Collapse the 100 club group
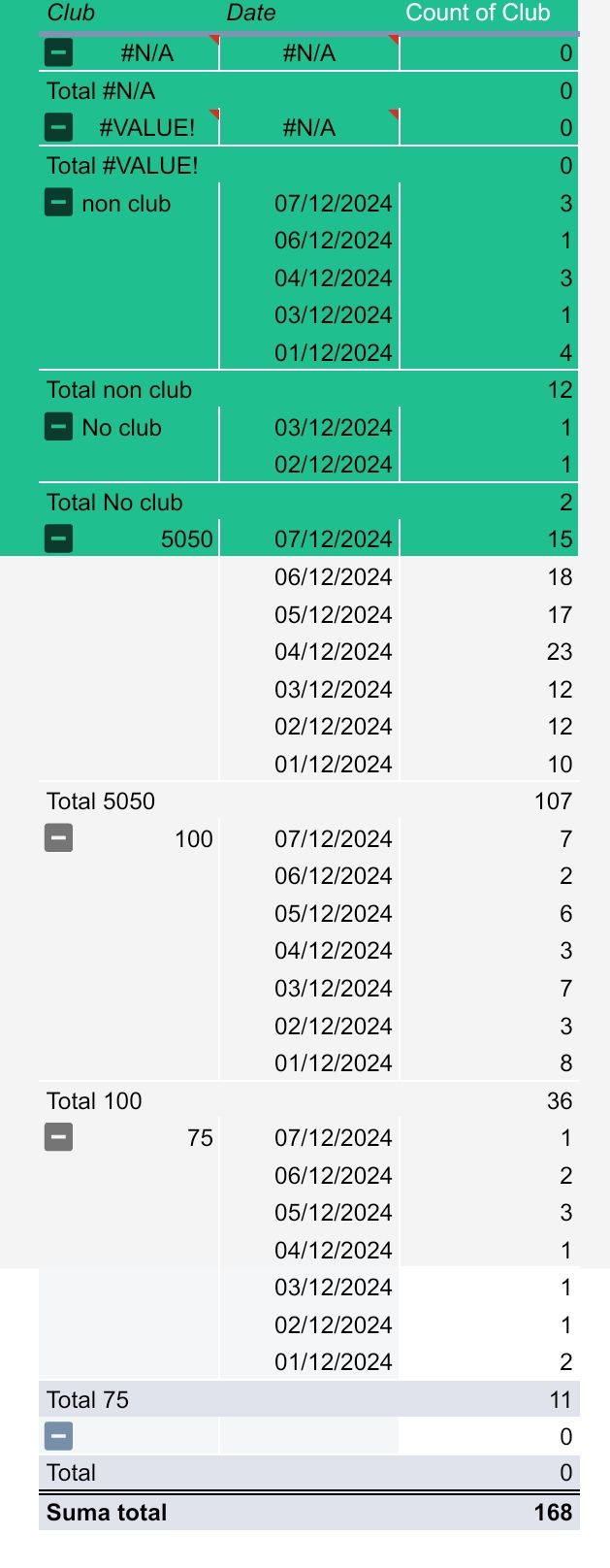Viewport: 610px width, 1568px height. 58,838
